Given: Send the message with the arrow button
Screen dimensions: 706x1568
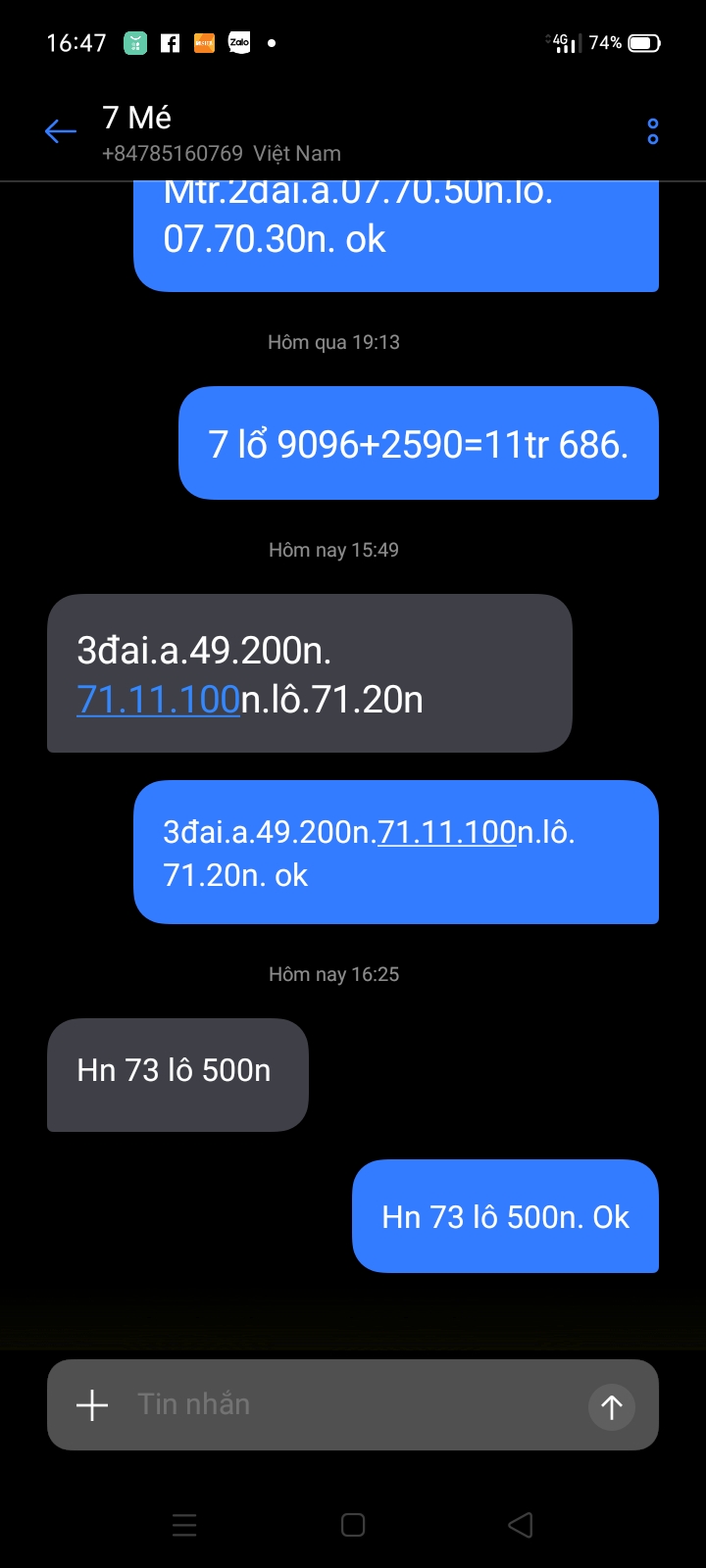Looking at the screenshot, I should pos(612,1407).
